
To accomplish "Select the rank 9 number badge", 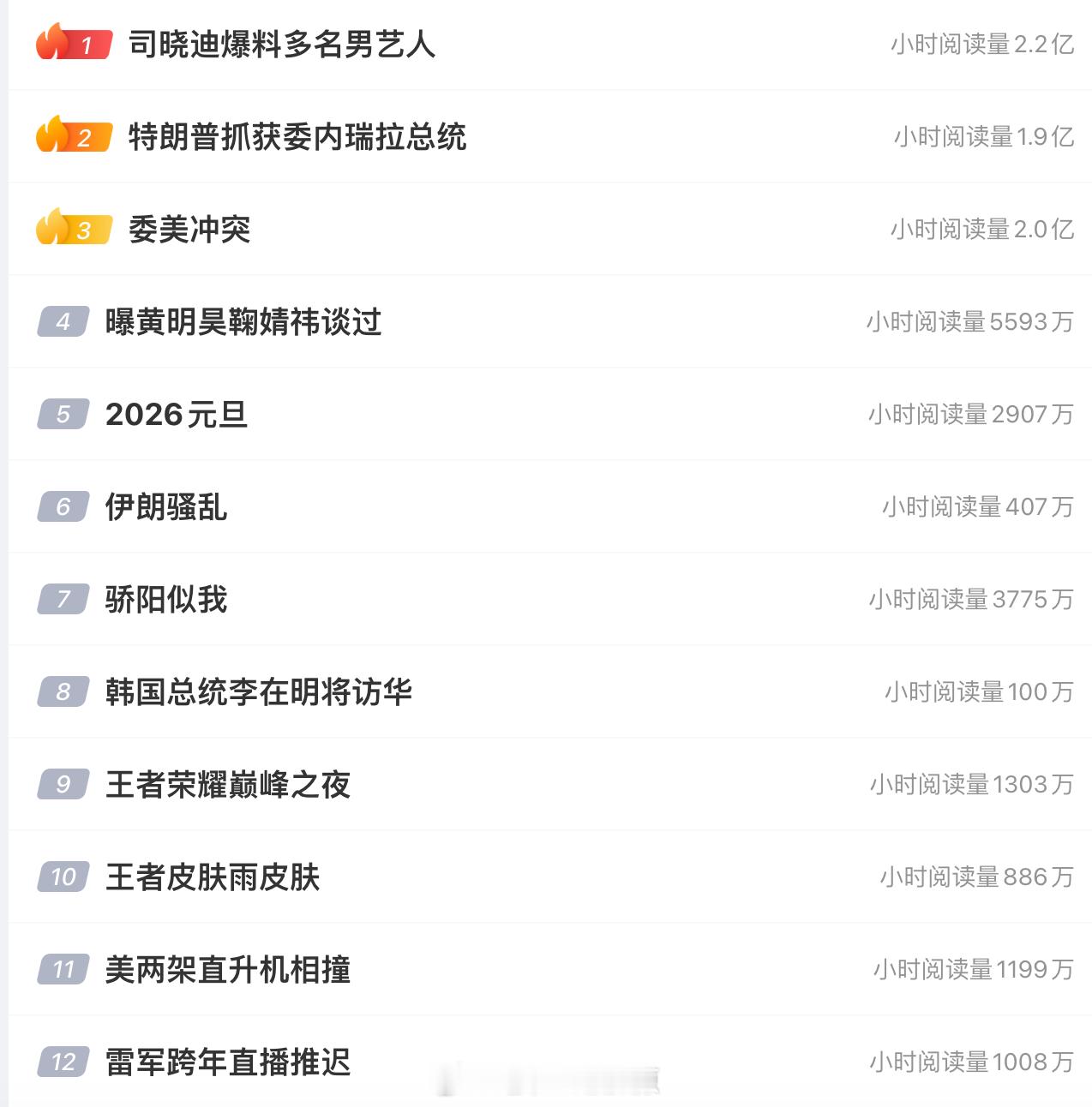I will tap(63, 785).
